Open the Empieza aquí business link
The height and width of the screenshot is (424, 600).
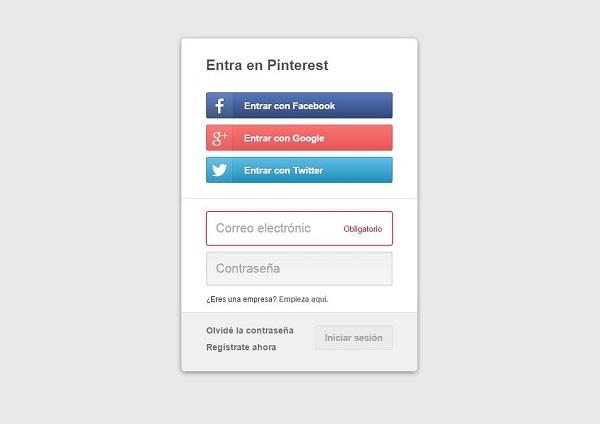[x=303, y=299]
